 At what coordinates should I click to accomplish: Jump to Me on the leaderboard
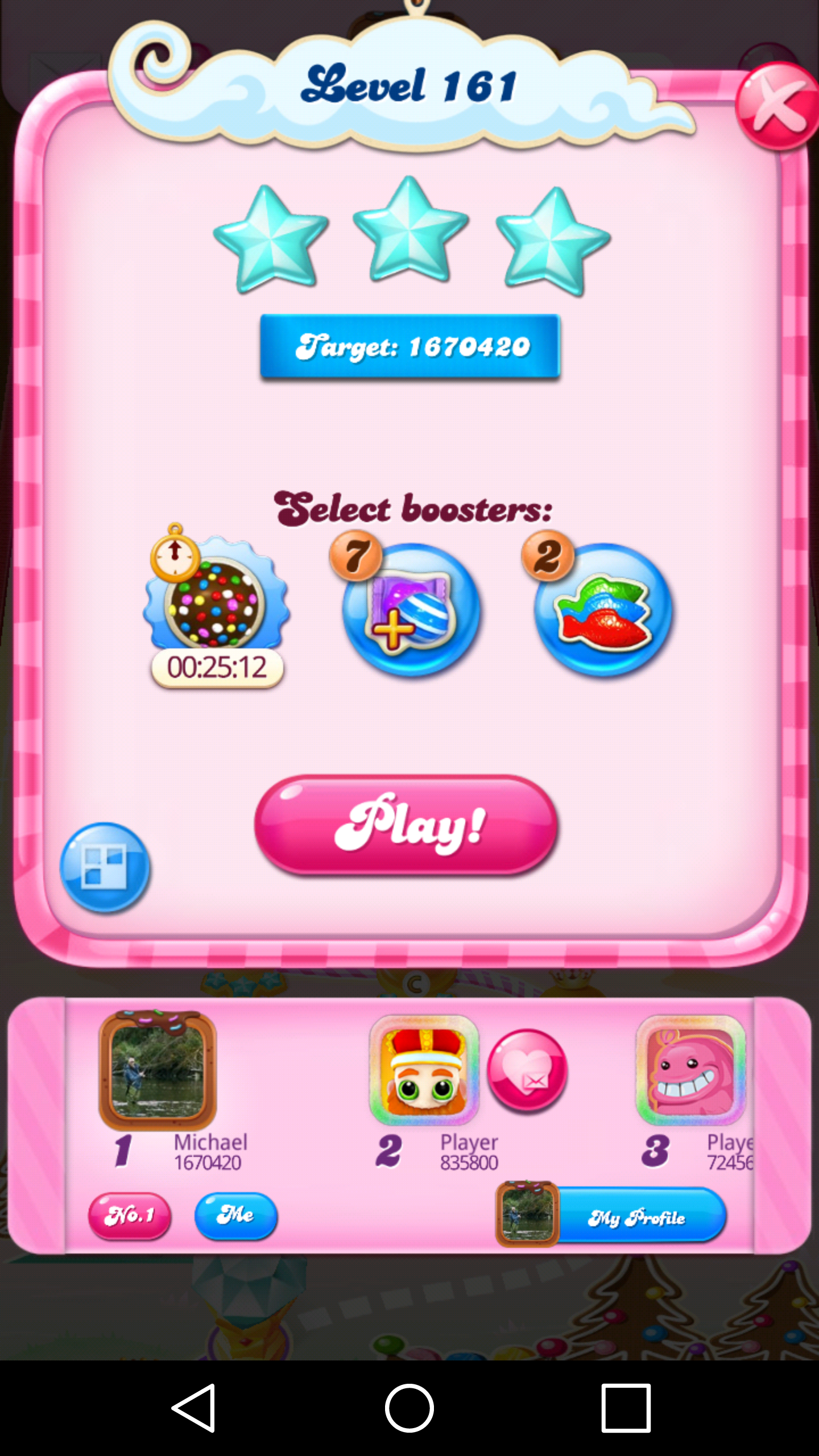[235, 1215]
